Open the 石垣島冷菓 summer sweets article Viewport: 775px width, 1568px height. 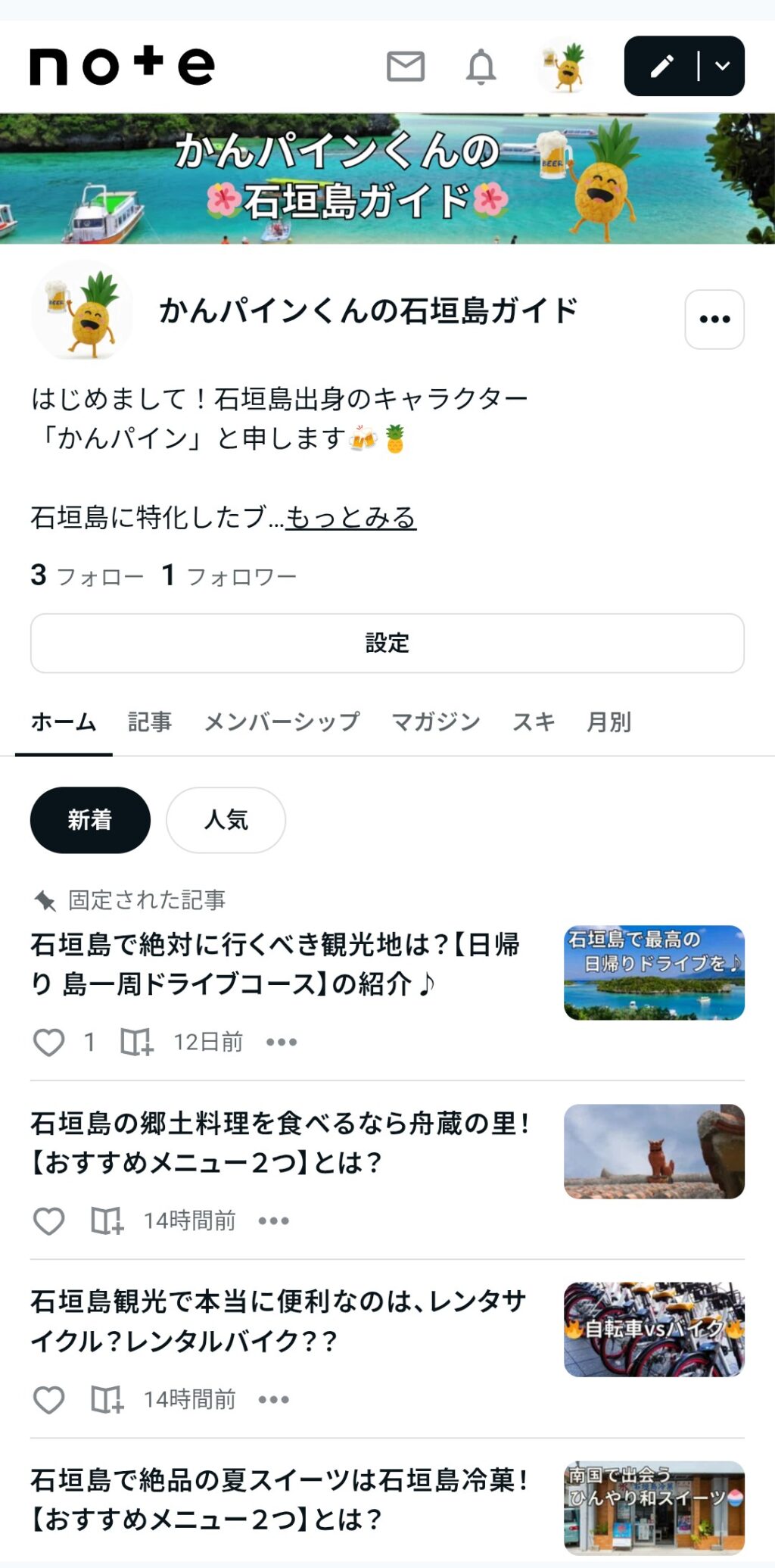point(280,1499)
